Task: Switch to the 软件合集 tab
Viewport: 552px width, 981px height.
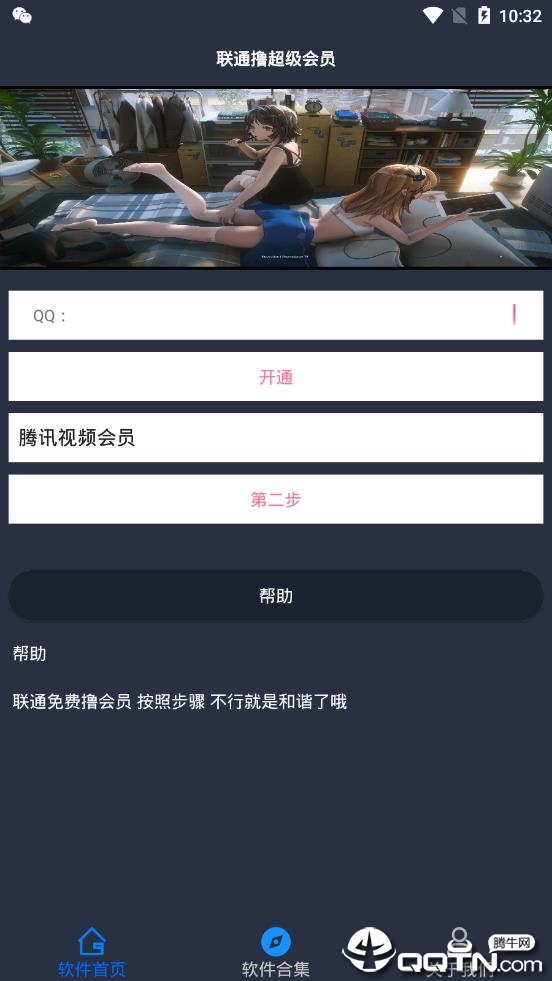Action: (275, 952)
